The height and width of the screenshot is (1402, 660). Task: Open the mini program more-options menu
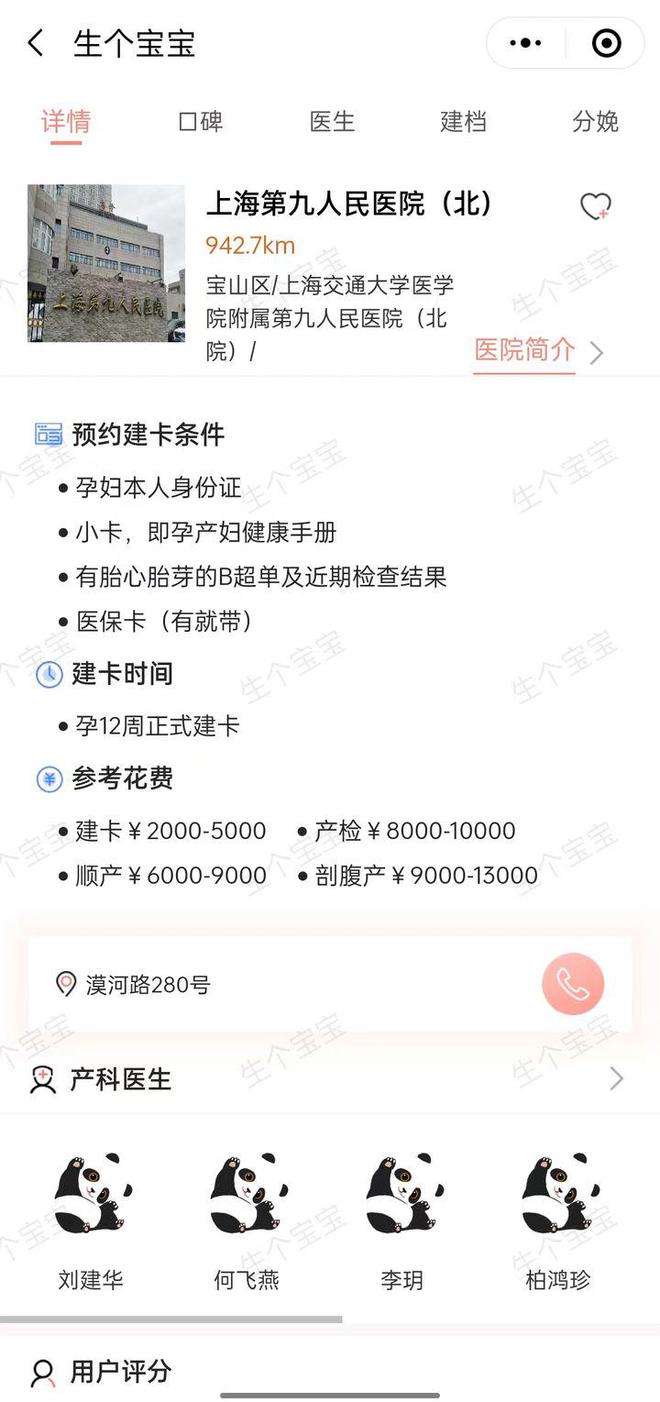[526, 43]
